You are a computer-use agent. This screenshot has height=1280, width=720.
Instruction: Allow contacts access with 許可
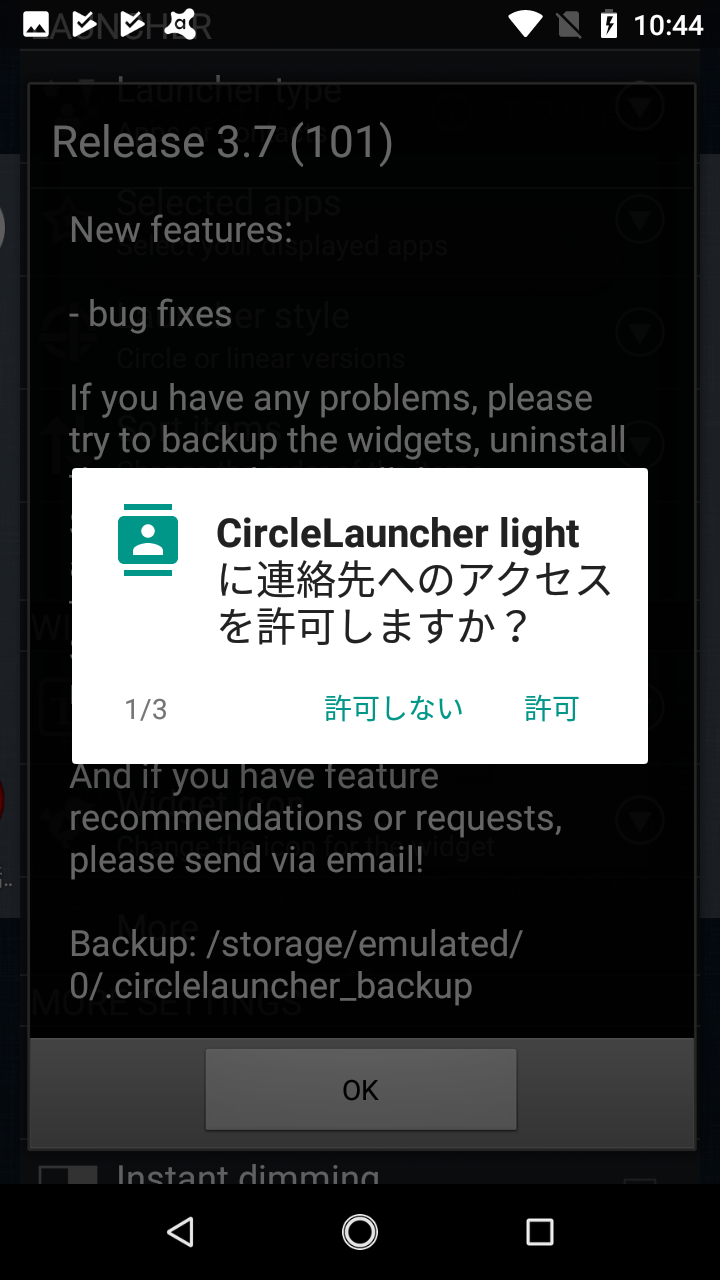point(552,709)
